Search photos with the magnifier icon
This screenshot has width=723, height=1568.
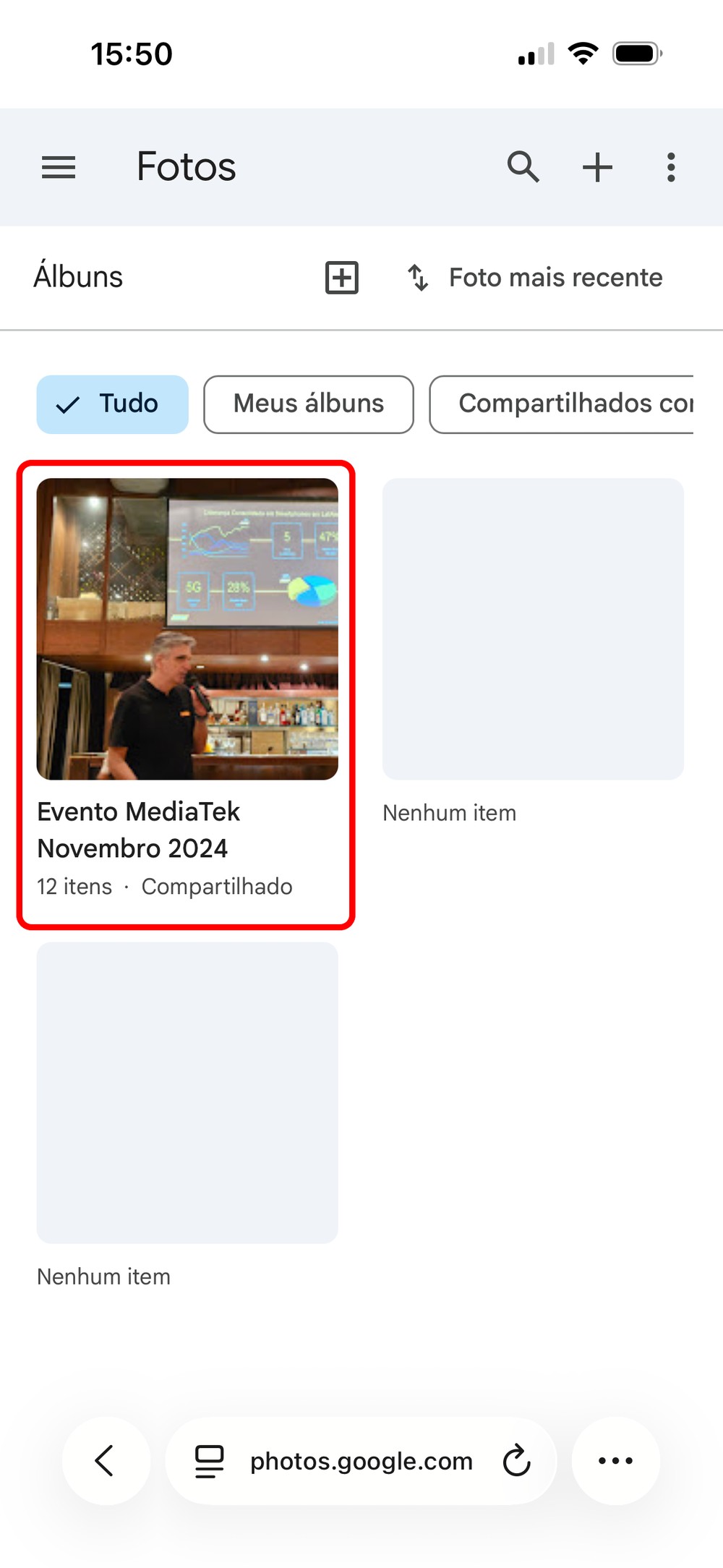(x=523, y=167)
